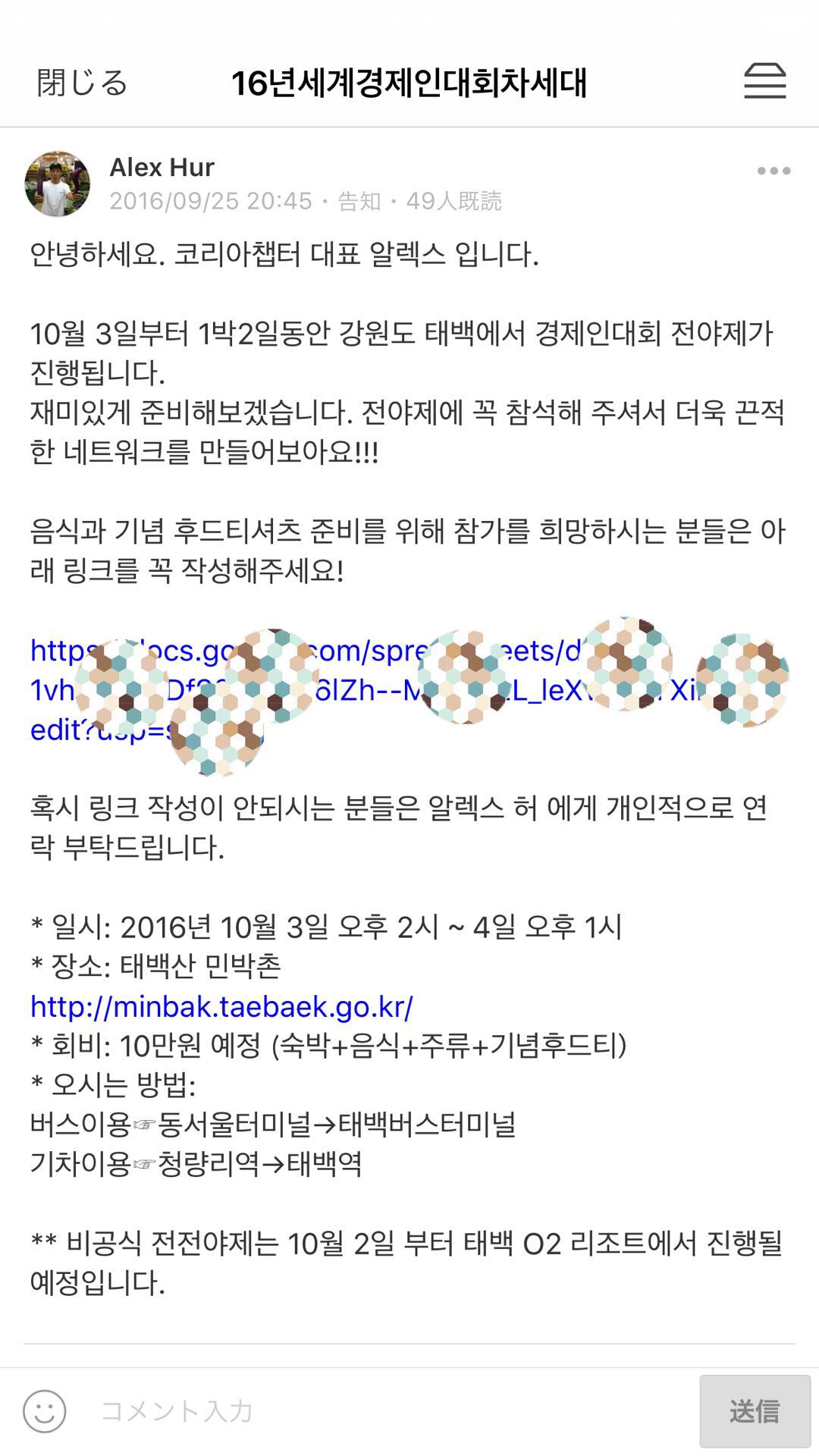View Alex Hur's profile picture
819x1456 pixels.
click(x=58, y=184)
